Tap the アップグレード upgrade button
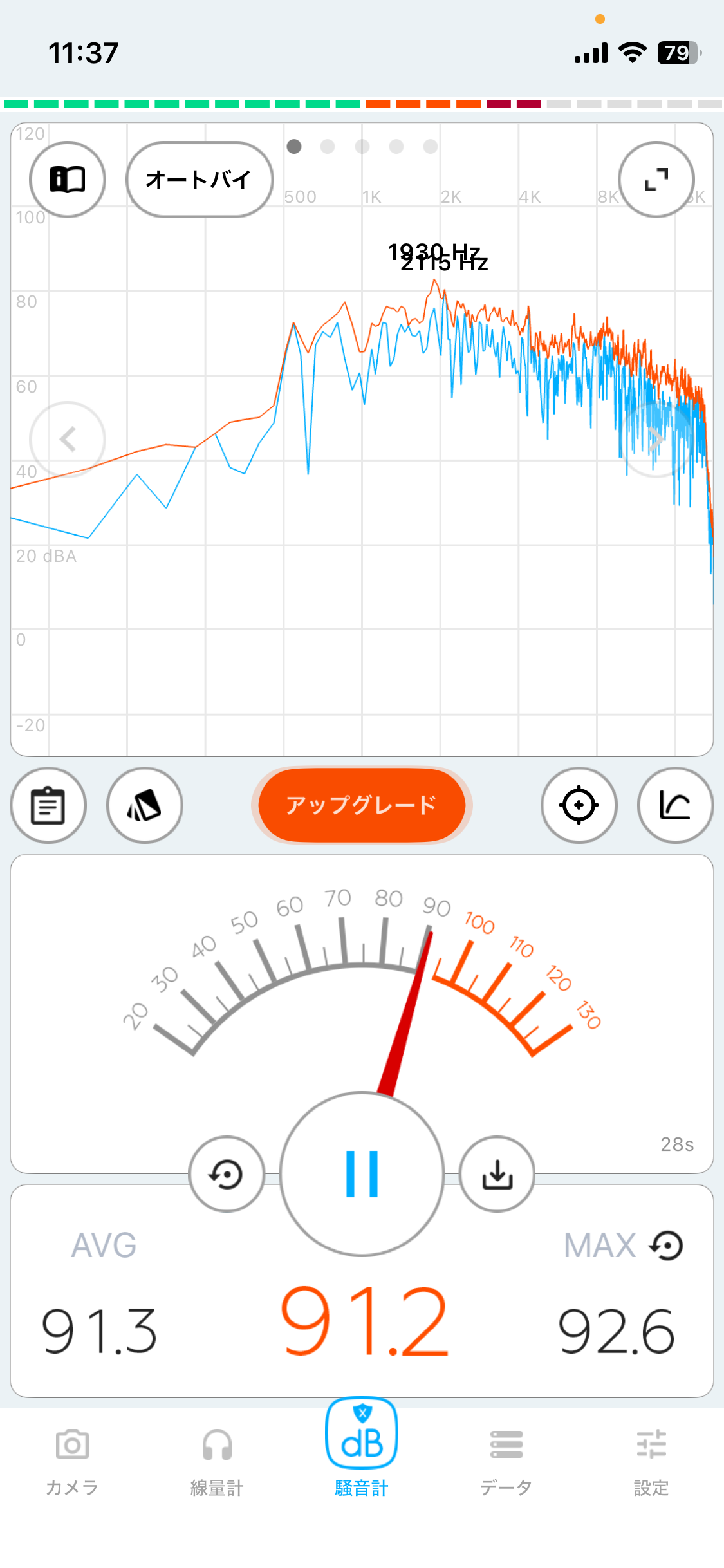Screen dimensions: 724x1568 coord(362,805)
